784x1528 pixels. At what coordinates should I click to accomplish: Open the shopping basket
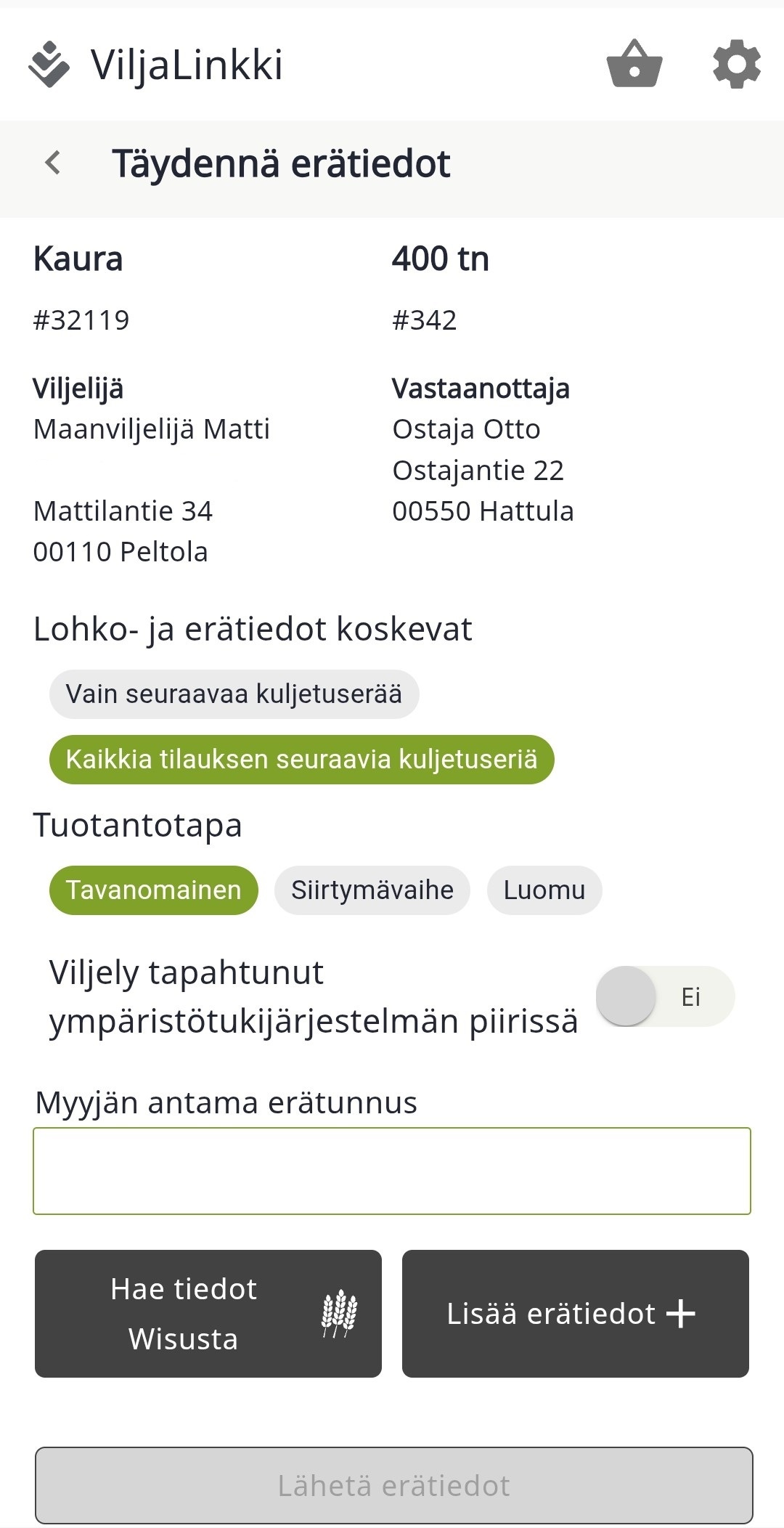click(x=634, y=64)
